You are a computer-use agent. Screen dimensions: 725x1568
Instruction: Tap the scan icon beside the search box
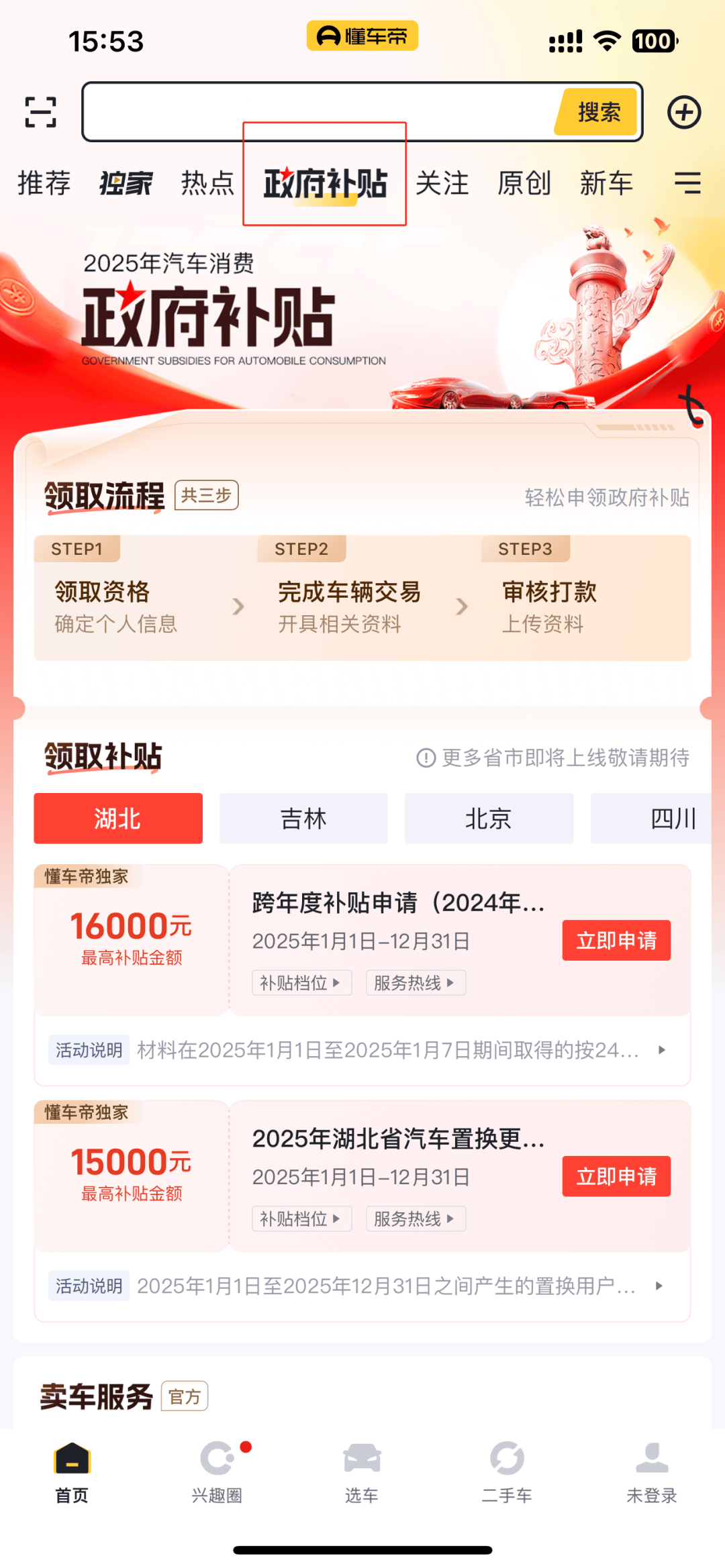pos(40,112)
